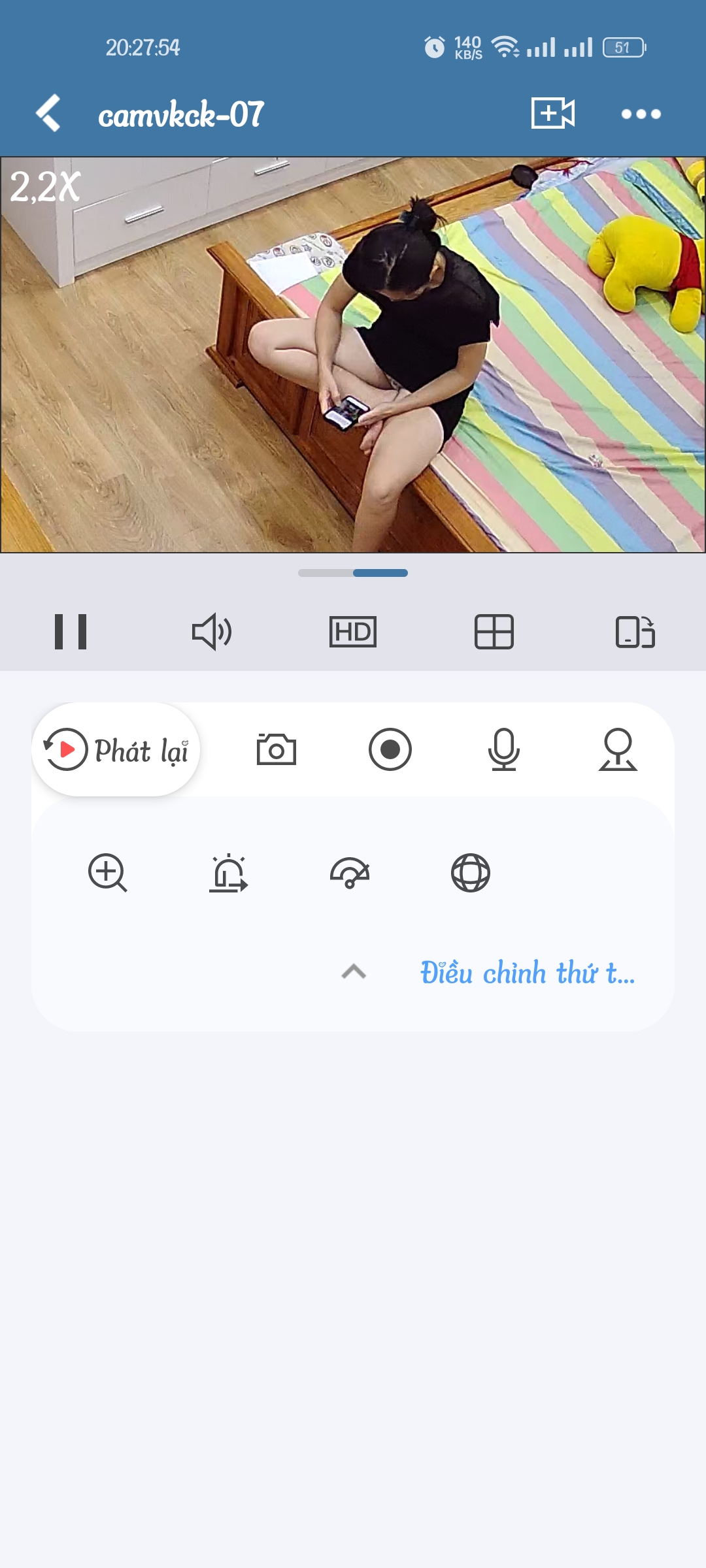Image resolution: width=706 pixels, height=1568 pixels.
Task: Pause the live camera stream
Action: pyautogui.click(x=71, y=632)
